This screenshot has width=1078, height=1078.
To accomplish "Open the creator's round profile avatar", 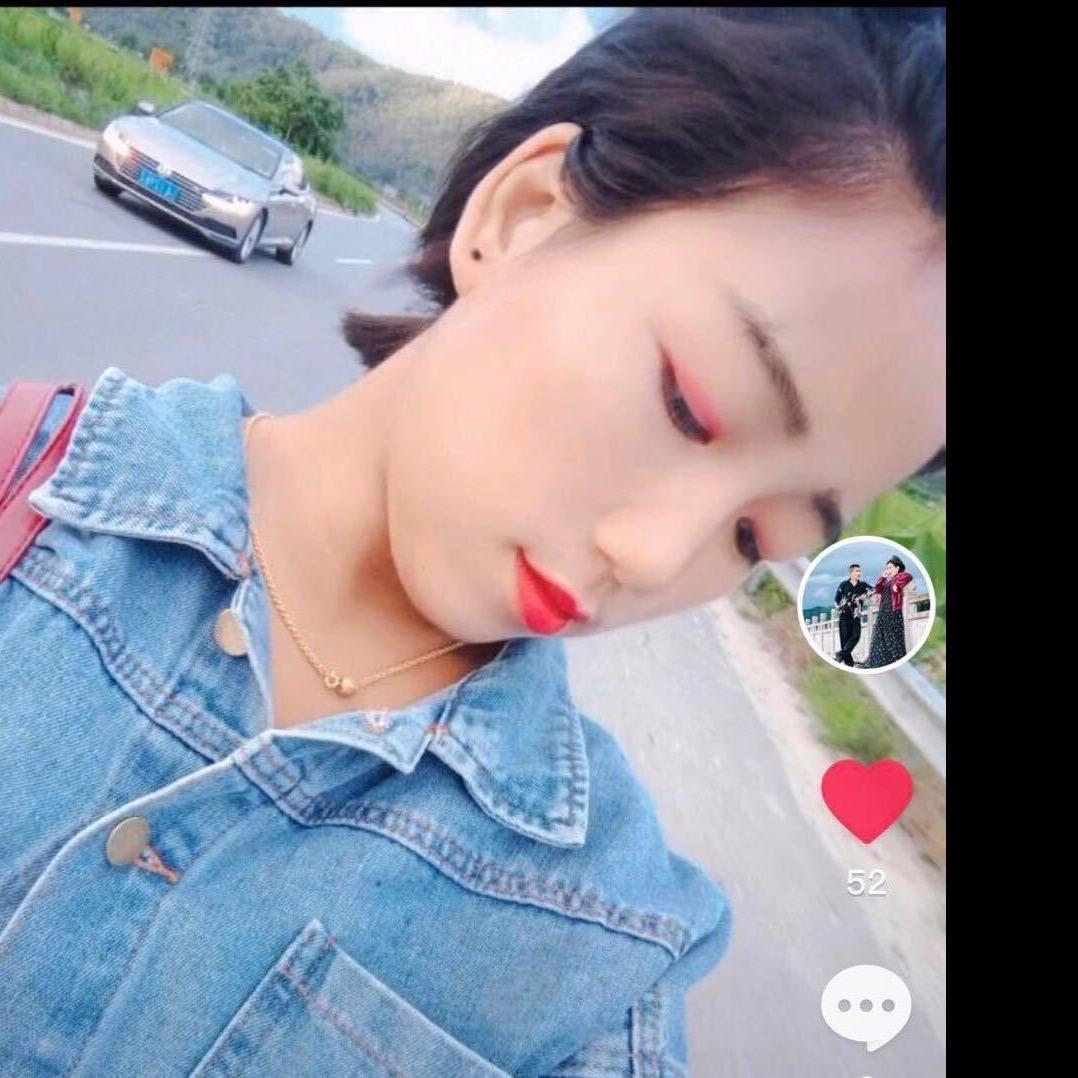I will coord(866,604).
